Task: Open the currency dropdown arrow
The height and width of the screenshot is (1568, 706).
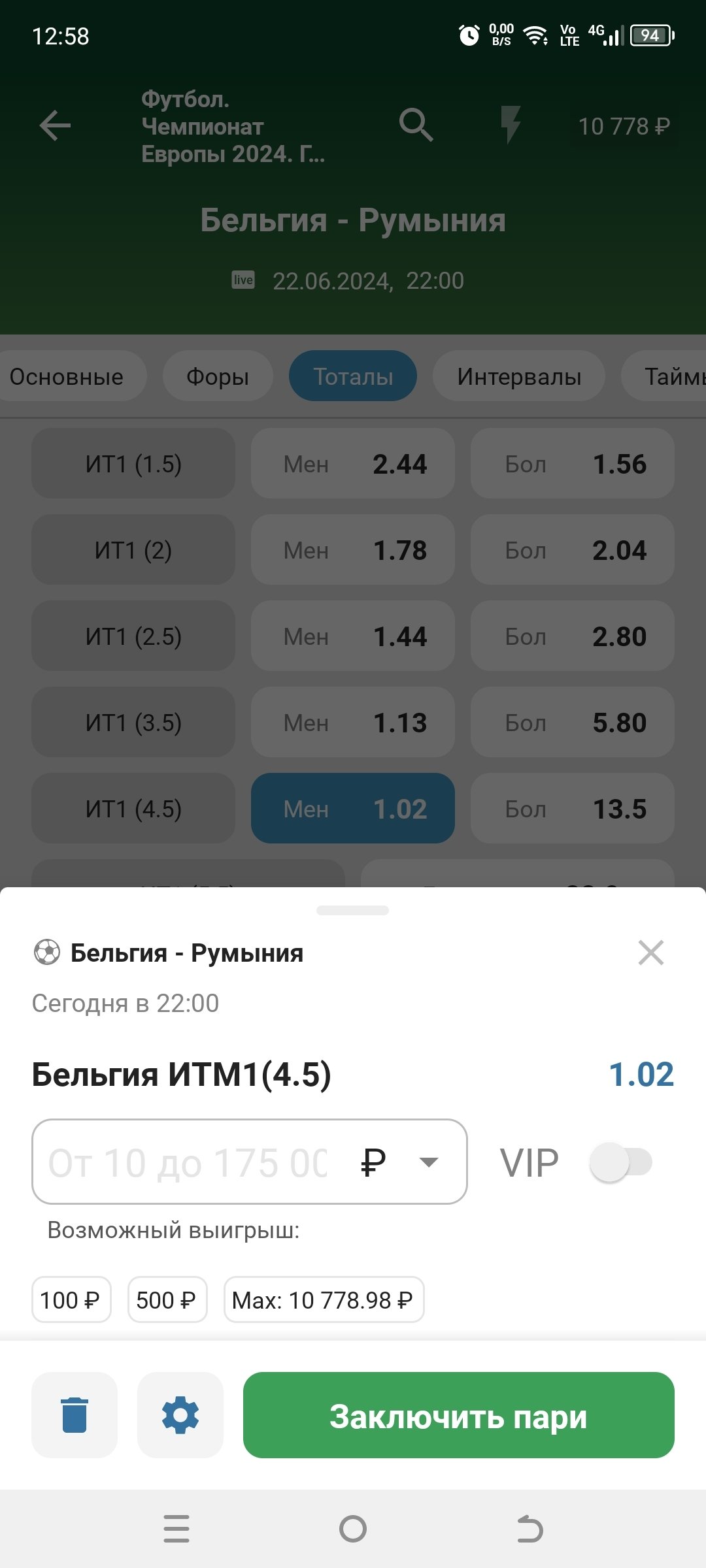Action: click(x=429, y=1162)
